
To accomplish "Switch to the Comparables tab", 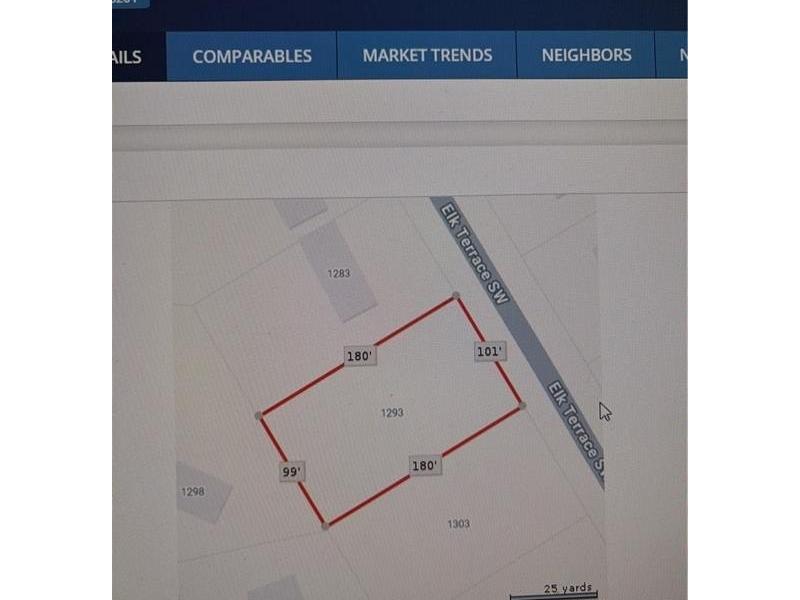I will (x=252, y=56).
